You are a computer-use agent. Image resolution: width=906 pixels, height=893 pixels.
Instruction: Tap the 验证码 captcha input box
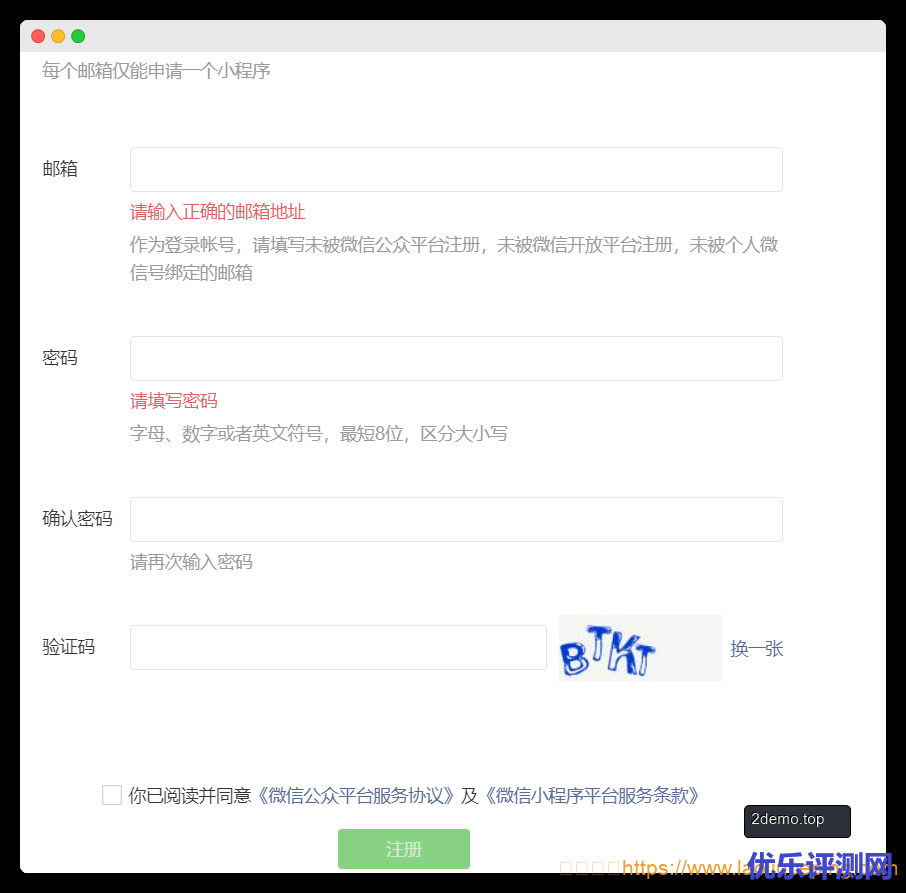pyautogui.click(x=338, y=647)
